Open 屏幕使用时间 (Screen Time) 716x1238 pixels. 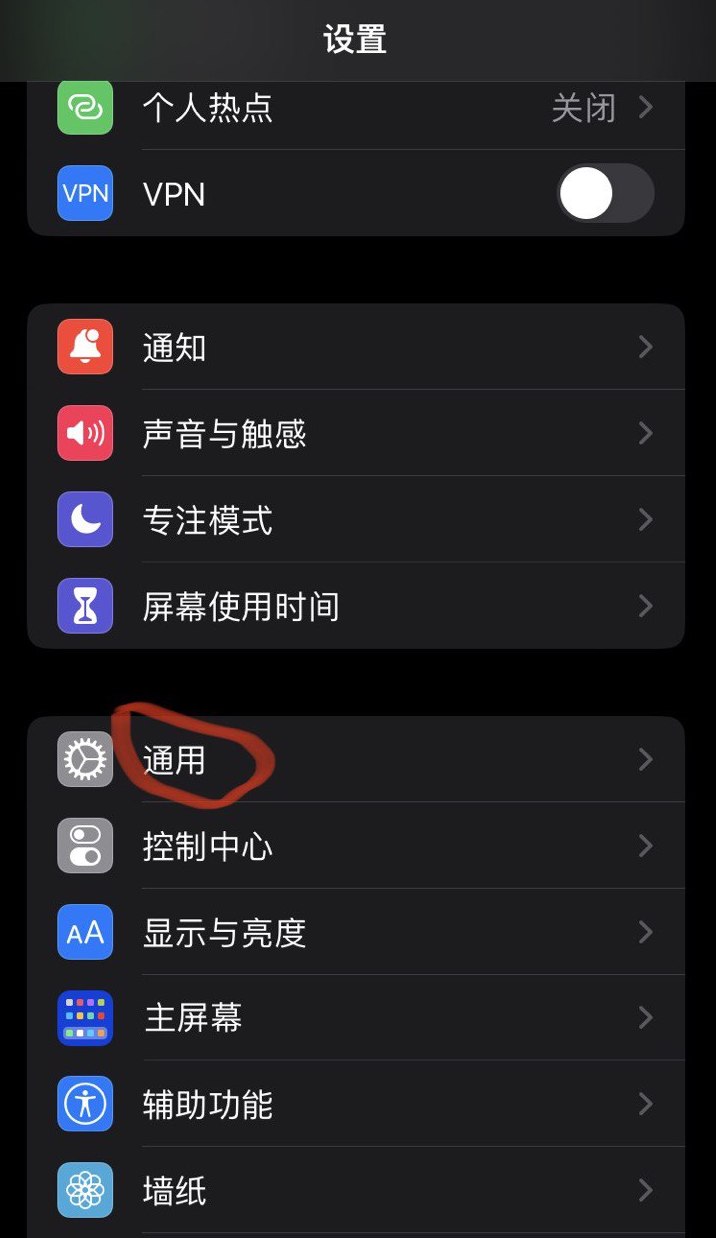[355, 606]
